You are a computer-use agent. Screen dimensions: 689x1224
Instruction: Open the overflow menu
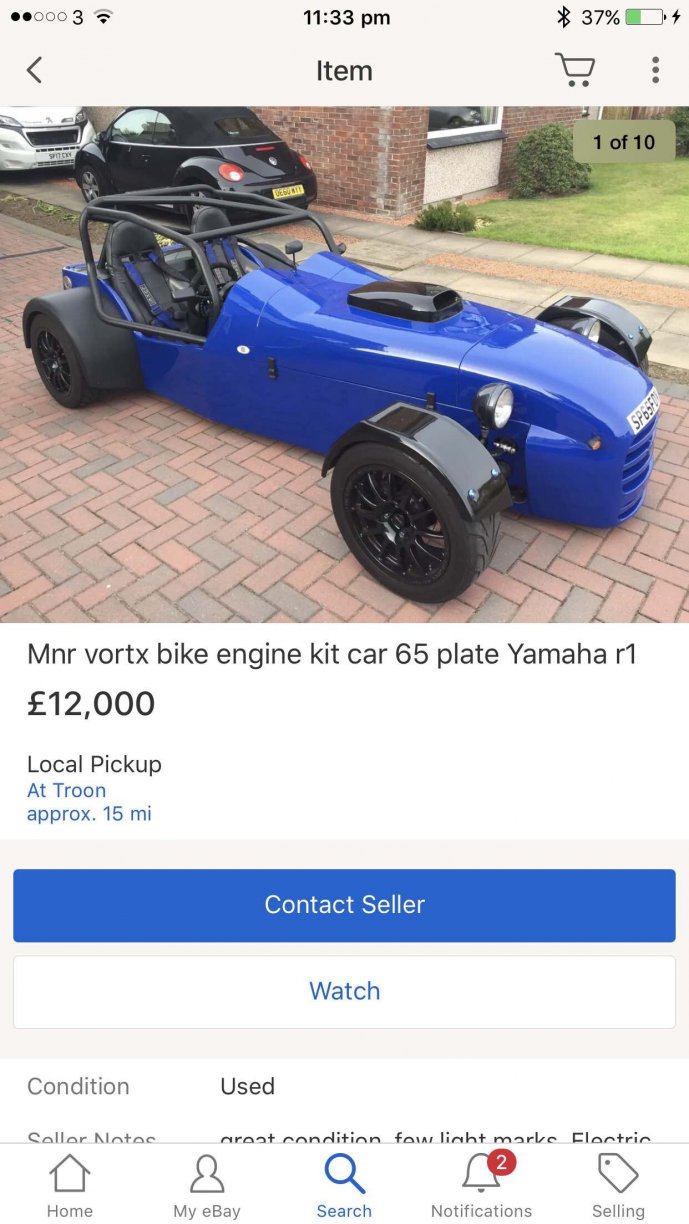point(655,70)
